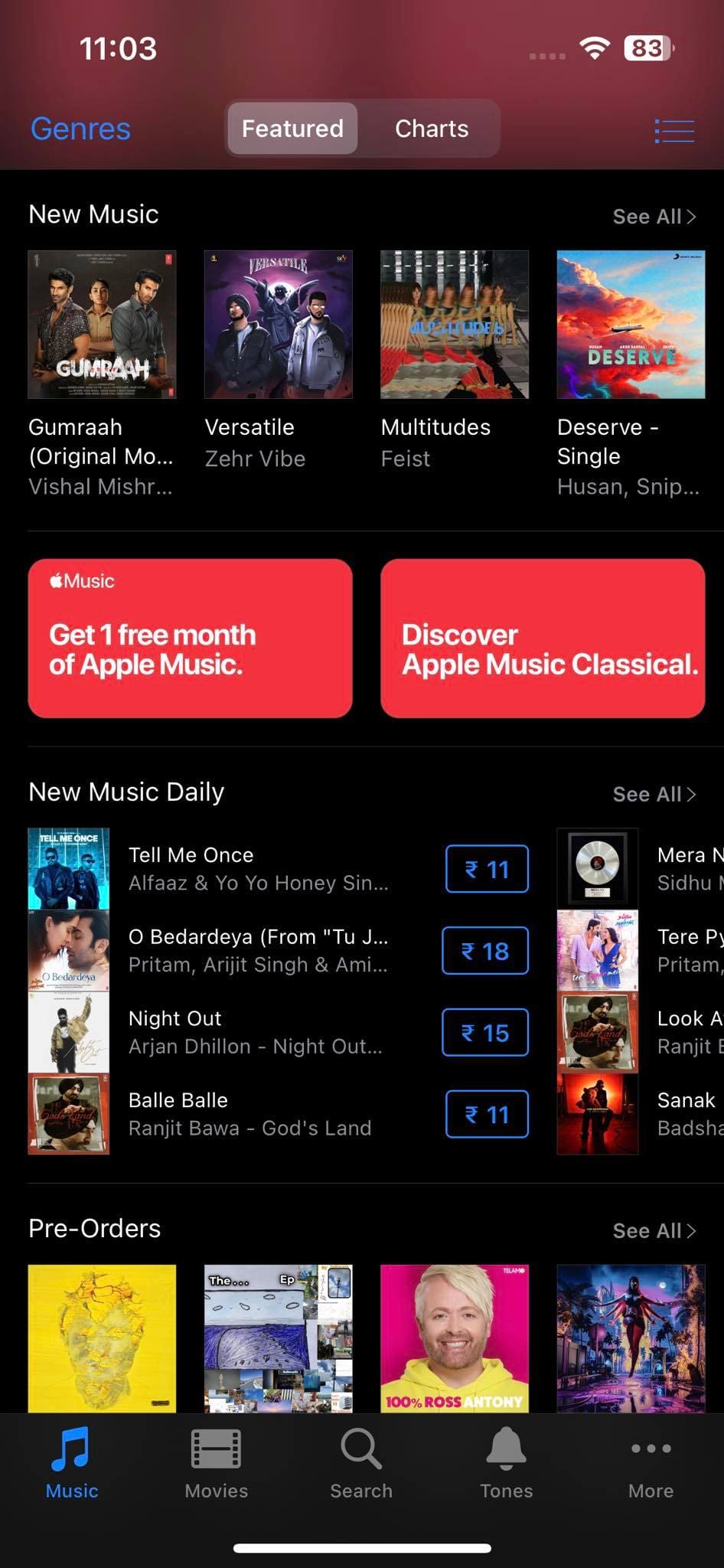The height and width of the screenshot is (1568, 724).
Task: Switch to the Charts segment
Action: tap(431, 129)
